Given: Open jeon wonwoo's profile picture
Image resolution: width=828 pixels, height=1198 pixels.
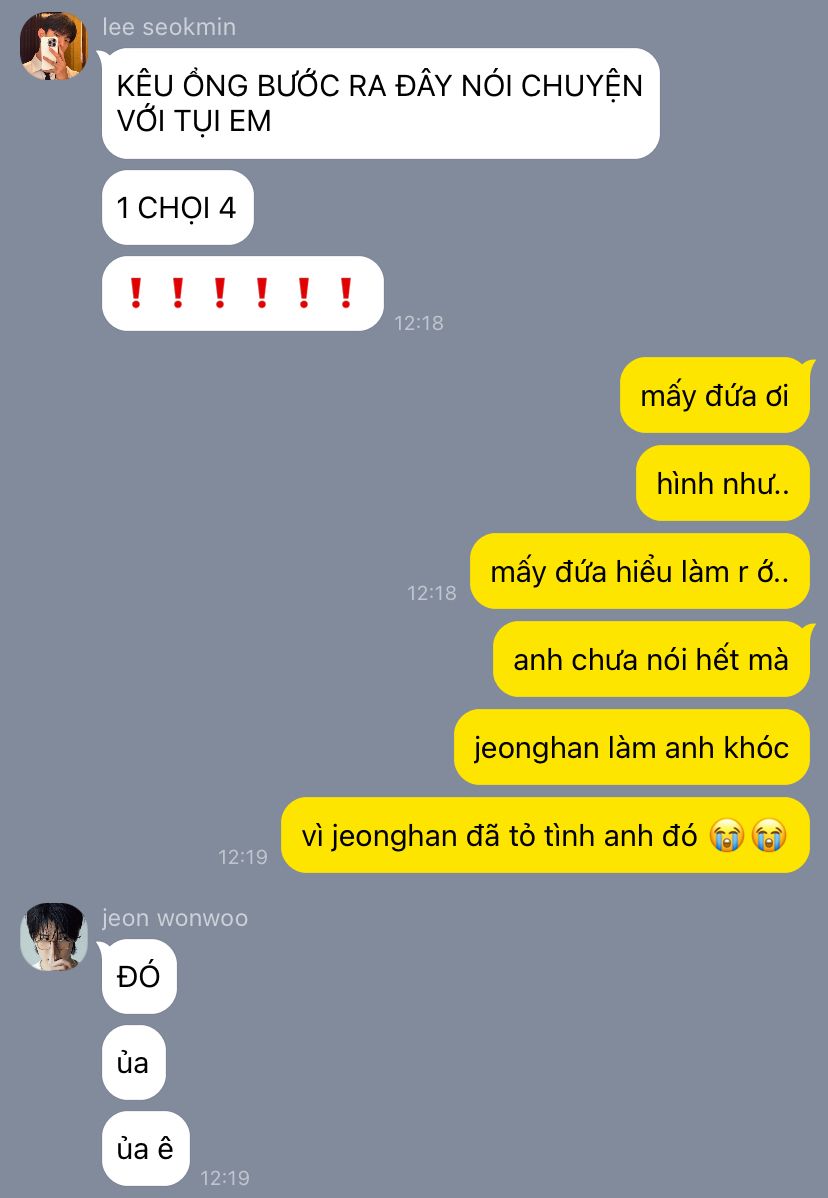Looking at the screenshot, I should (x=54, y=937).
